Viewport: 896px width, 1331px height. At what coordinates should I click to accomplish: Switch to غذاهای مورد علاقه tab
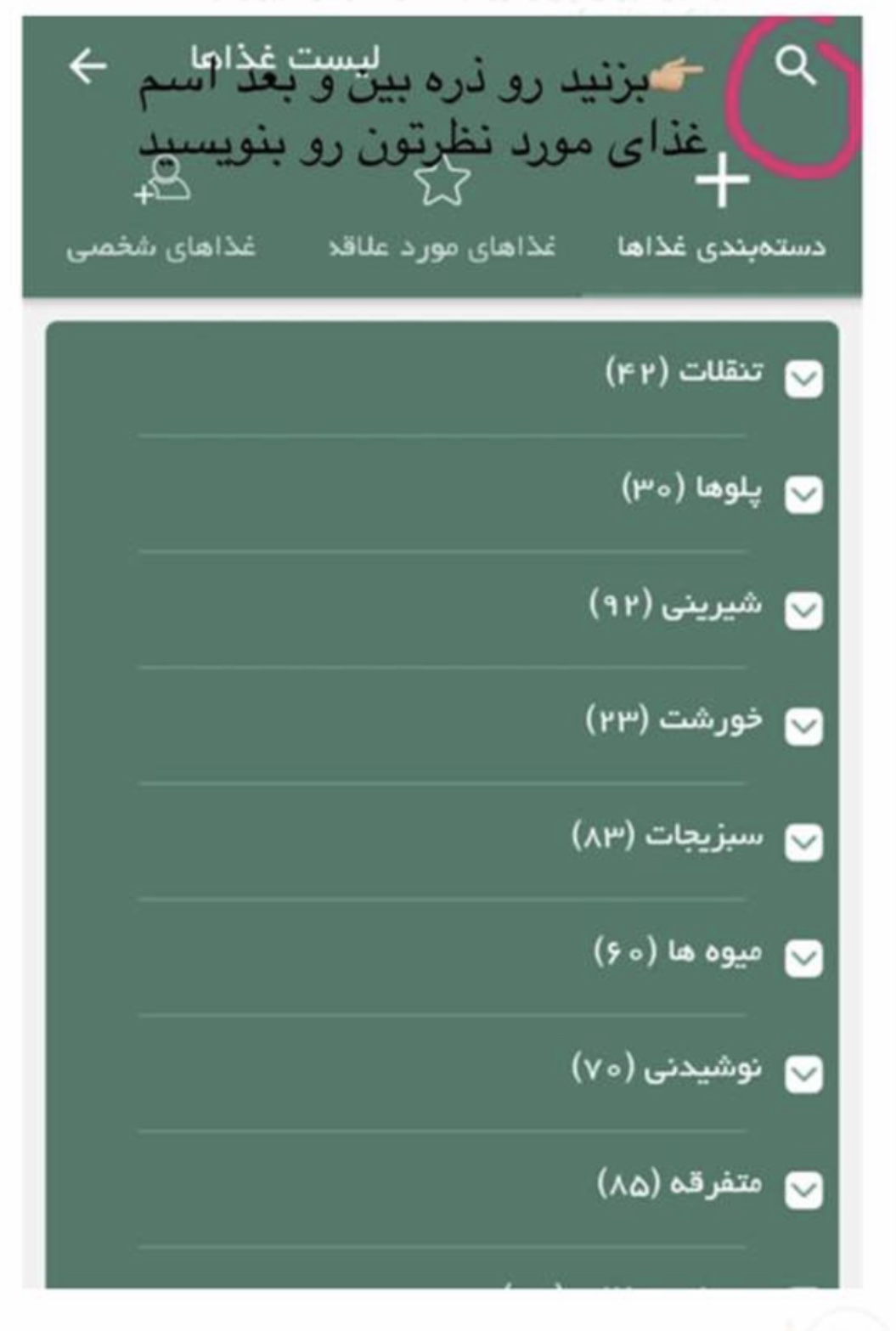click(442, 247)
